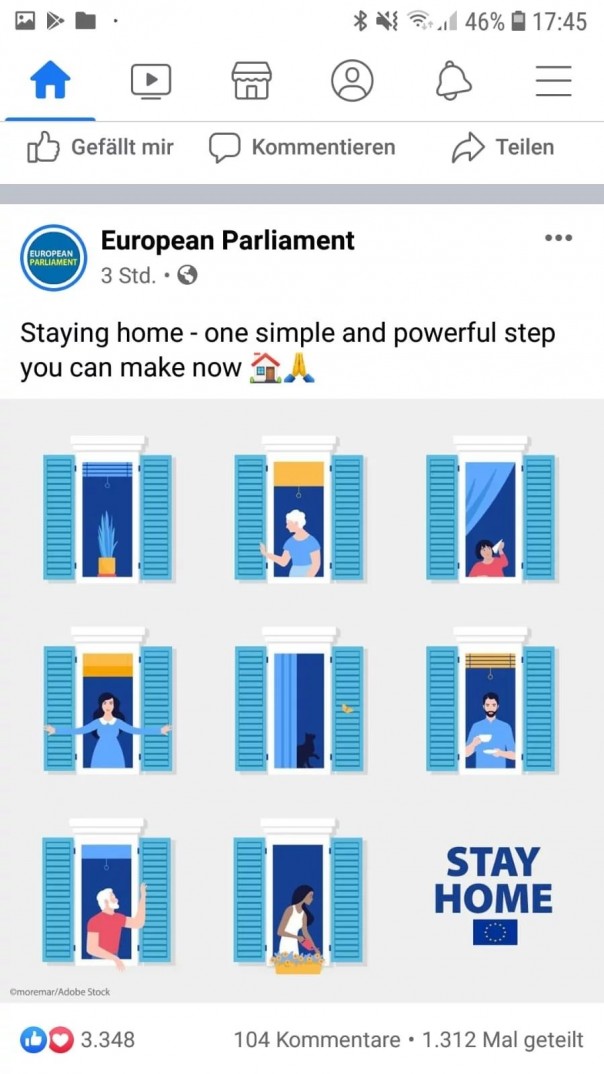Open the 104 Kommentare comments
Viewport: 604px width, 1074px height.
point(316,1040)
